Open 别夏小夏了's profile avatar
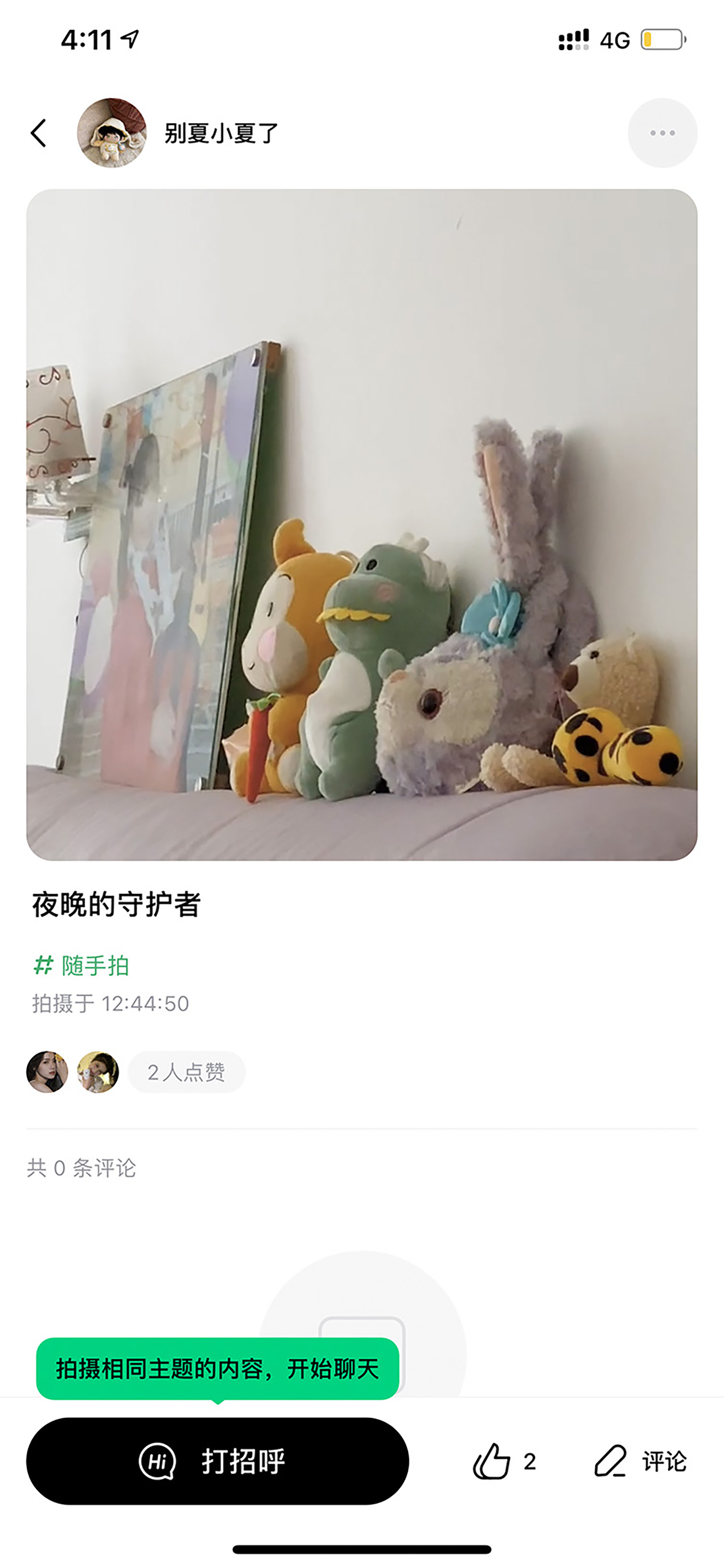The image size is (724, 1568). (112, 133)
